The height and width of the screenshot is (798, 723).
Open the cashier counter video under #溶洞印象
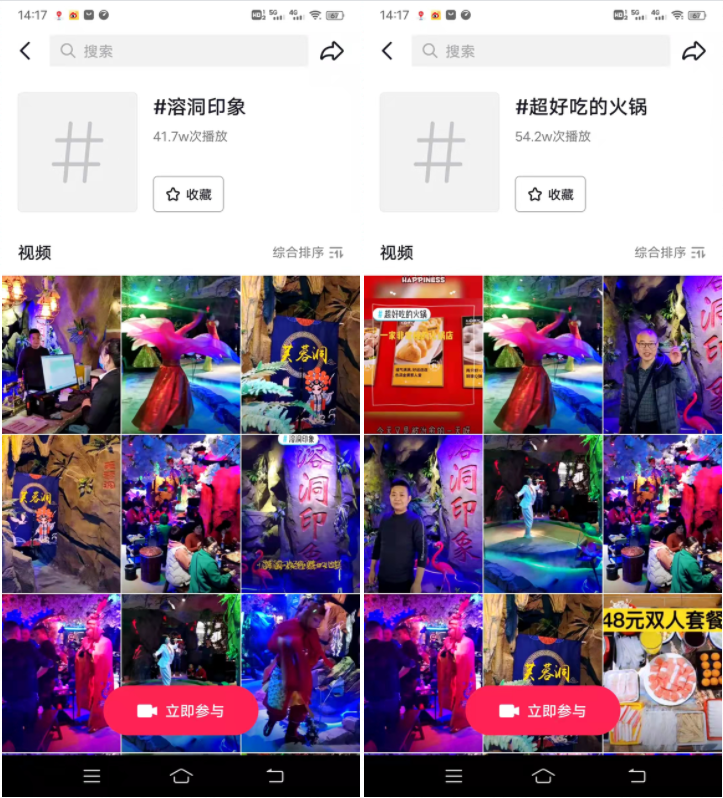(61, 354)
